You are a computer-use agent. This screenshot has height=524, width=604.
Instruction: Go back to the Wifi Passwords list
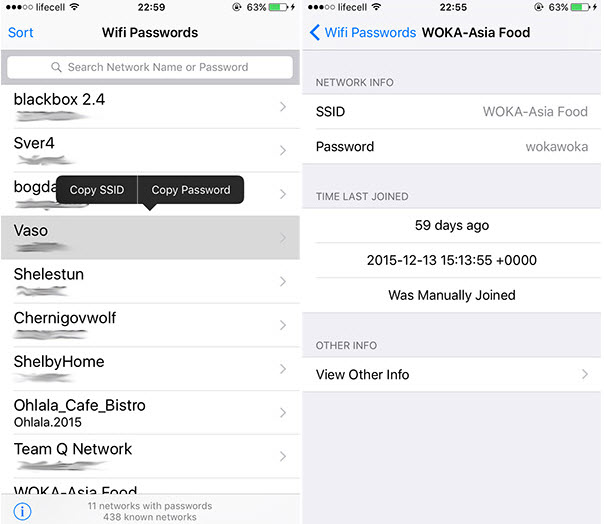pyautogui.click(x=362, y=32)
